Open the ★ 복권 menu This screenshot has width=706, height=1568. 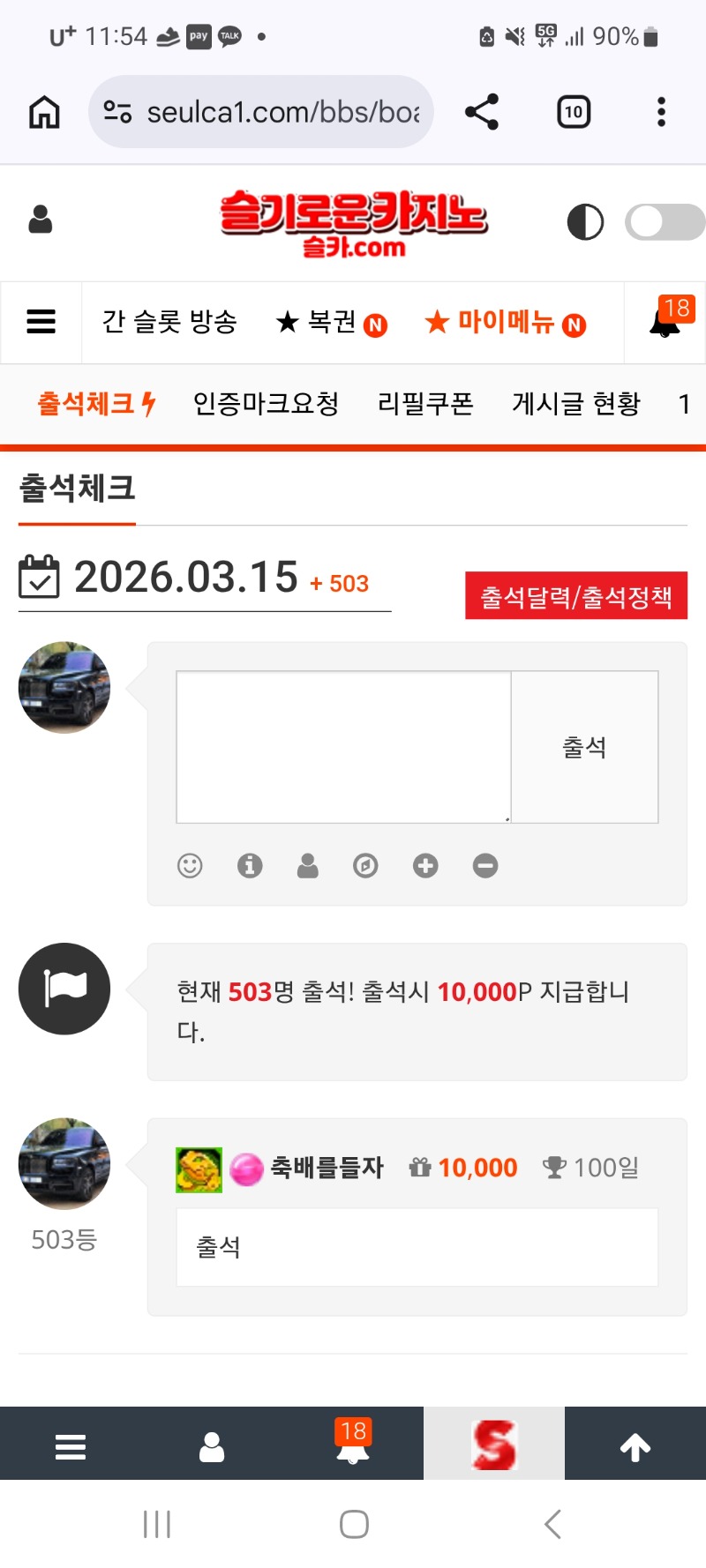click(331, 323)
